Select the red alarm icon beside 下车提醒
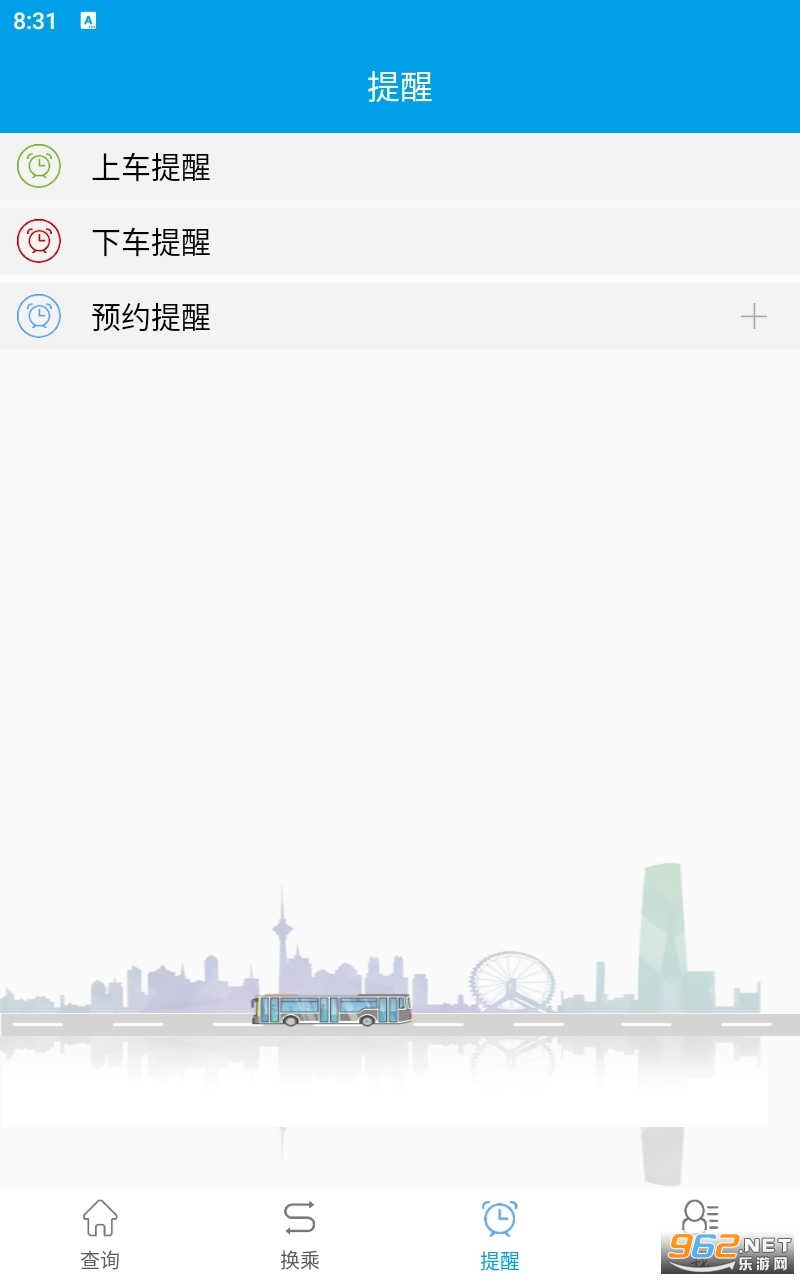 pos(39,242)
